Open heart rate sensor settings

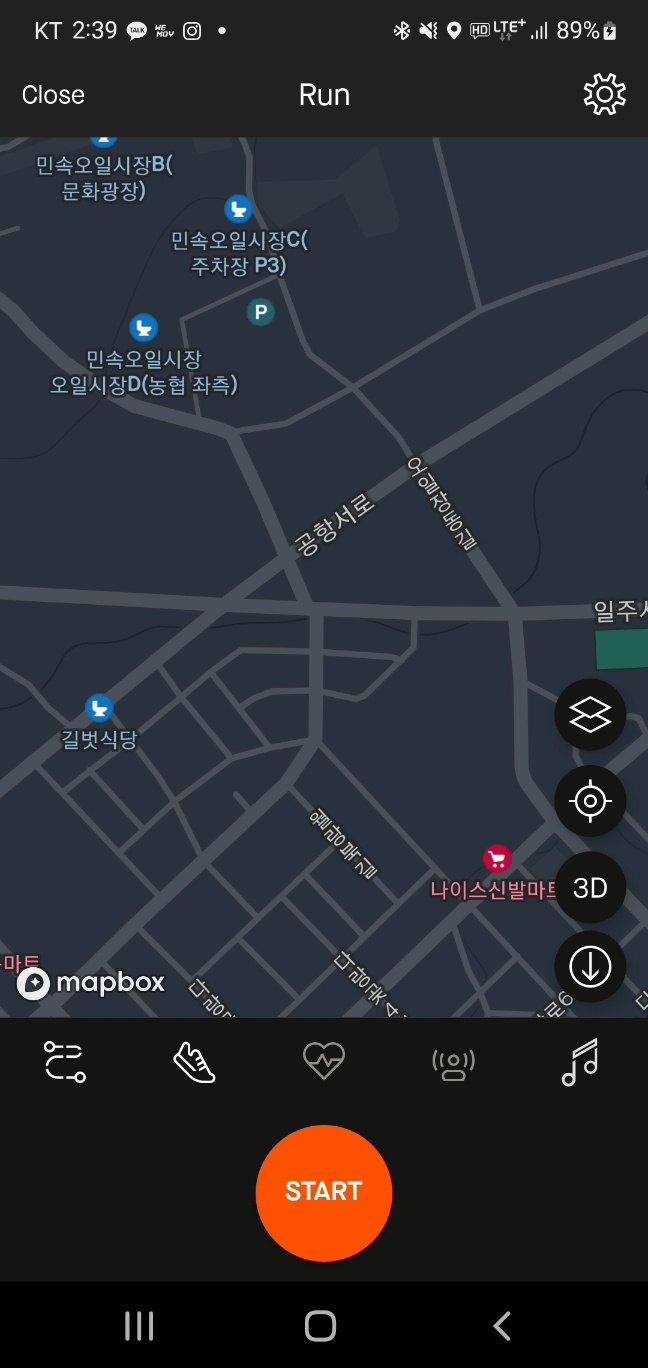click(x=324, y=1061)
